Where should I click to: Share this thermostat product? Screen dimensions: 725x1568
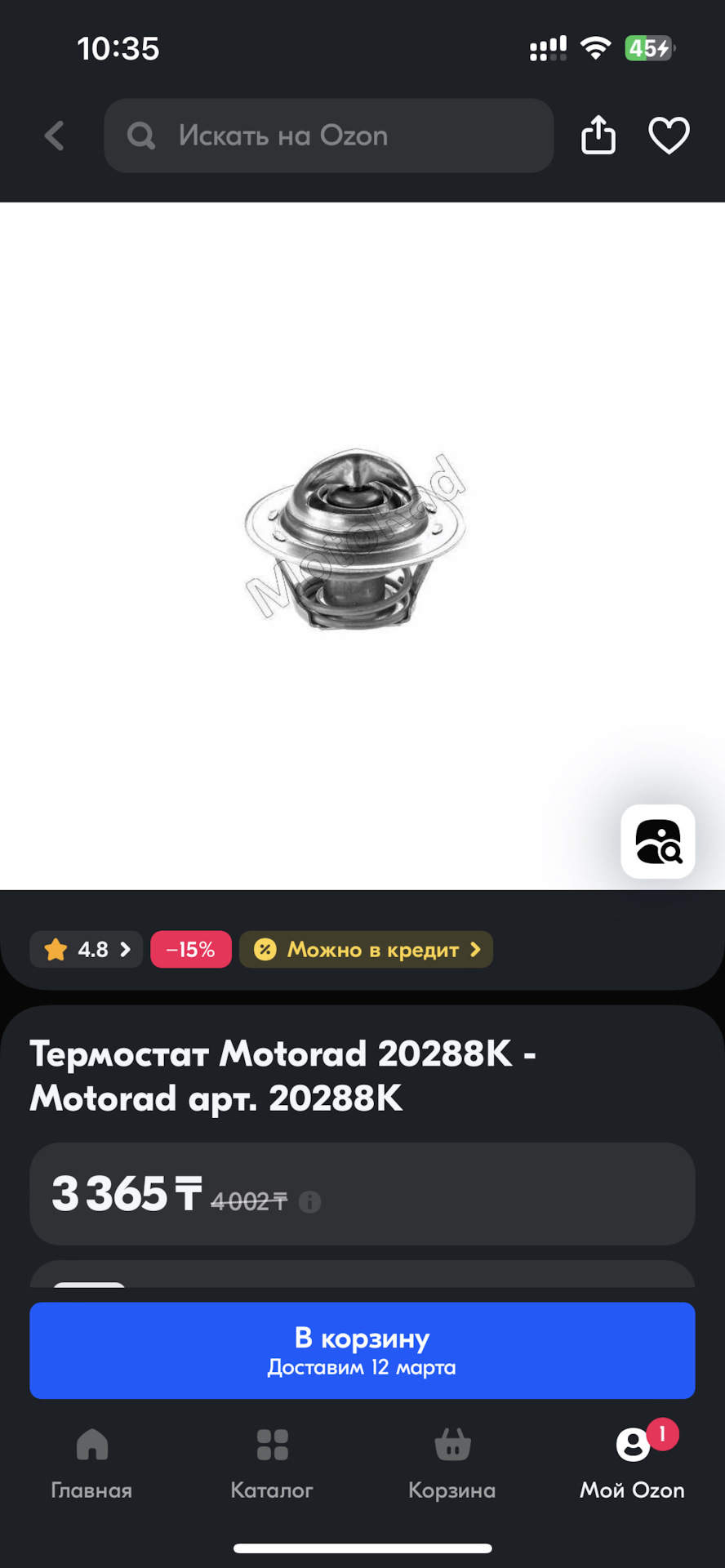click(598, 135)
